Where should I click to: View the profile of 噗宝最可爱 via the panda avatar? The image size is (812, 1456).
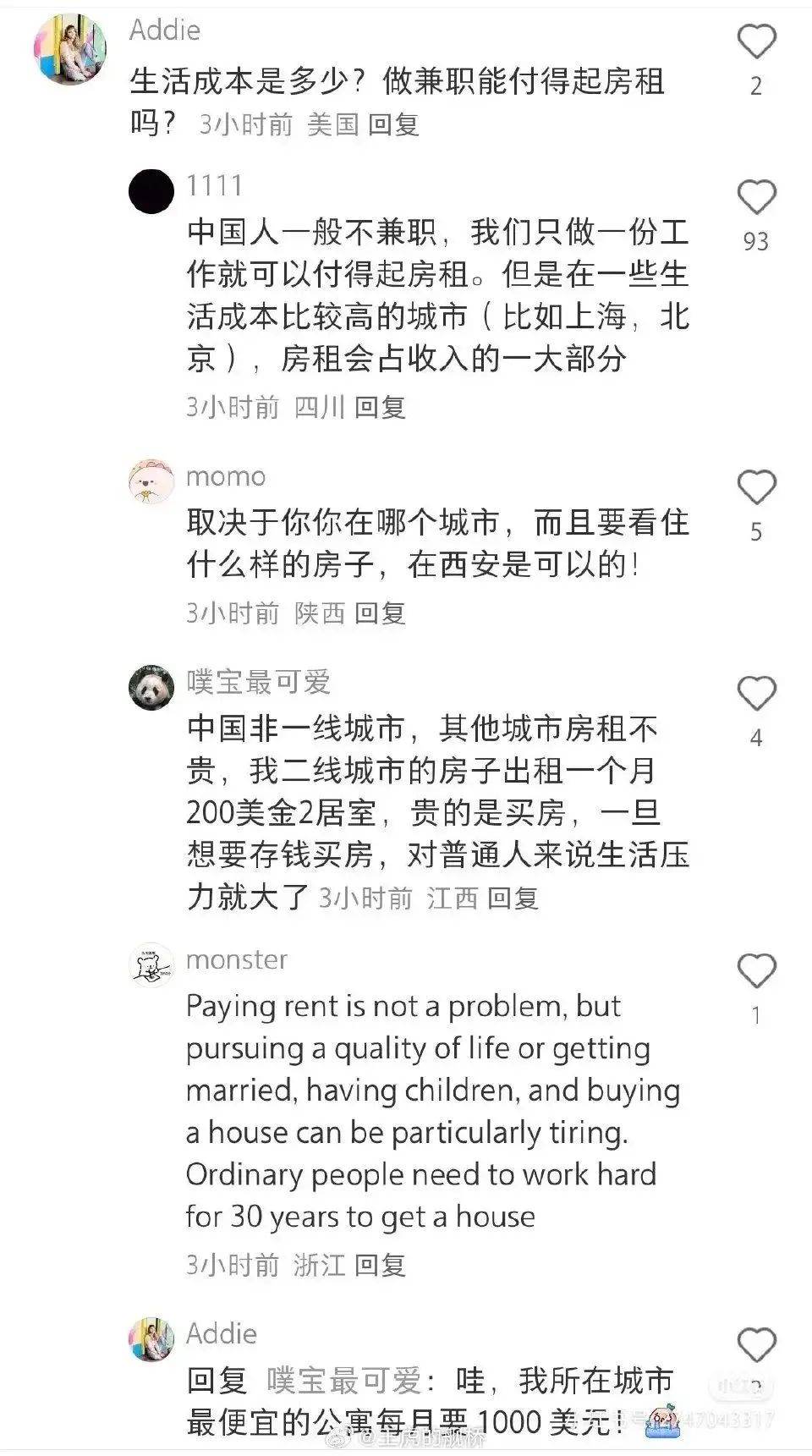pos(151,688)
